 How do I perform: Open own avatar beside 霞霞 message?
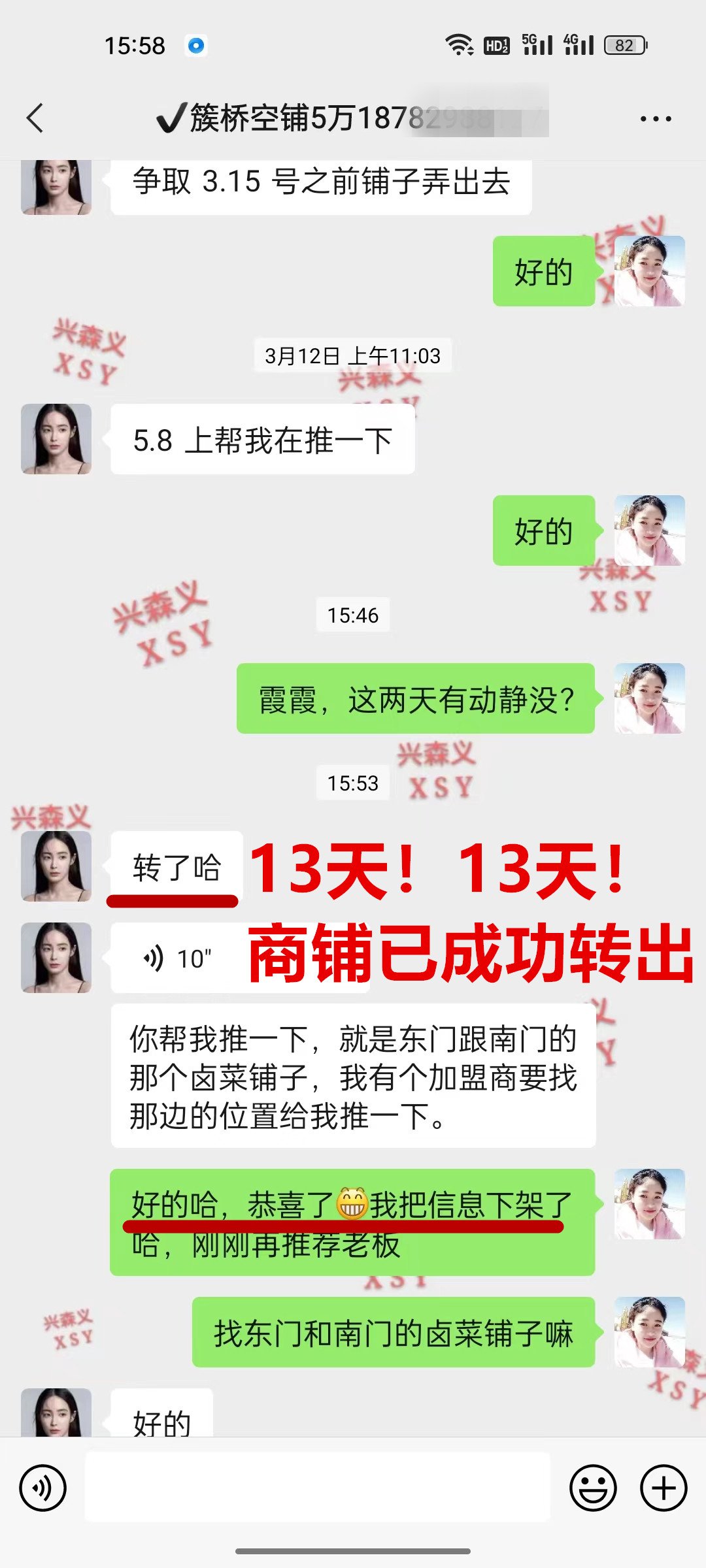(649, 698)
